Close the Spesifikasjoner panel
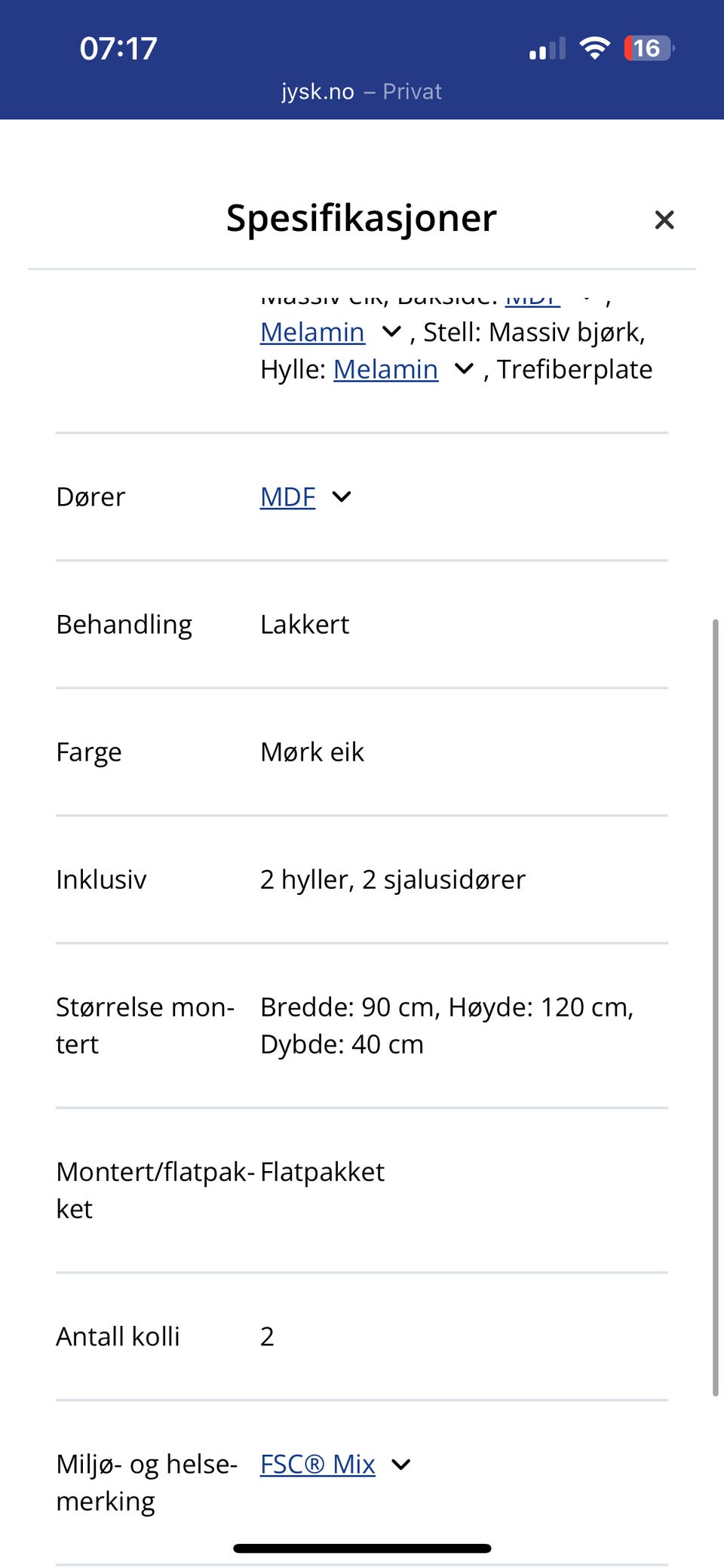The width and height of the screenshot is (724, 1568). click(x=664, y=220)
